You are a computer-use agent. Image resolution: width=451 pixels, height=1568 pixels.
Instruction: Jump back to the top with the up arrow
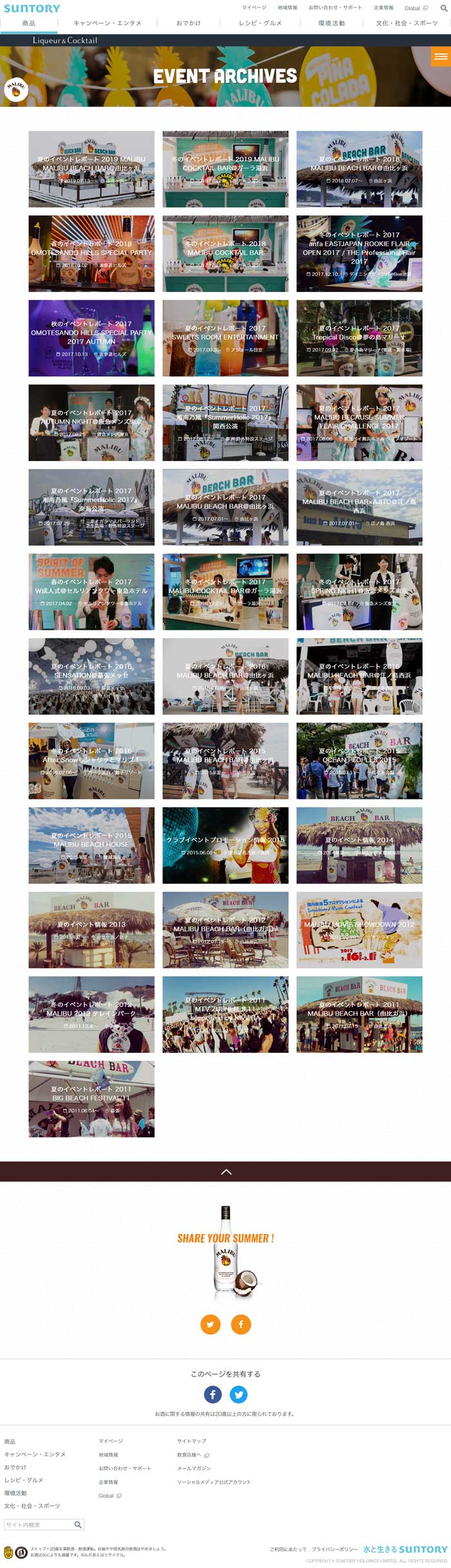tap(225, 1171)
